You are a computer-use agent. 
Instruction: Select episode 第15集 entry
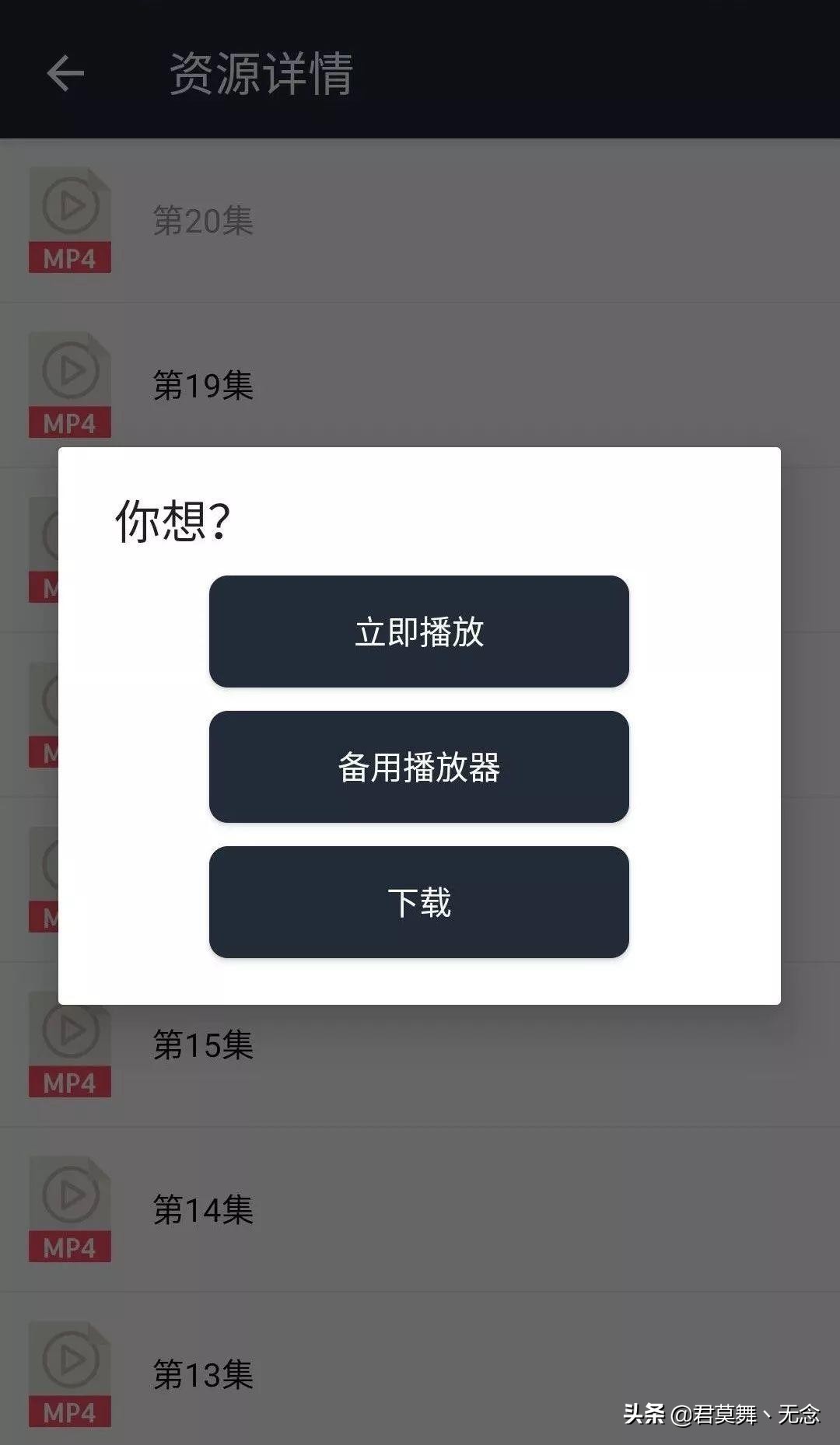point(204,1046)
